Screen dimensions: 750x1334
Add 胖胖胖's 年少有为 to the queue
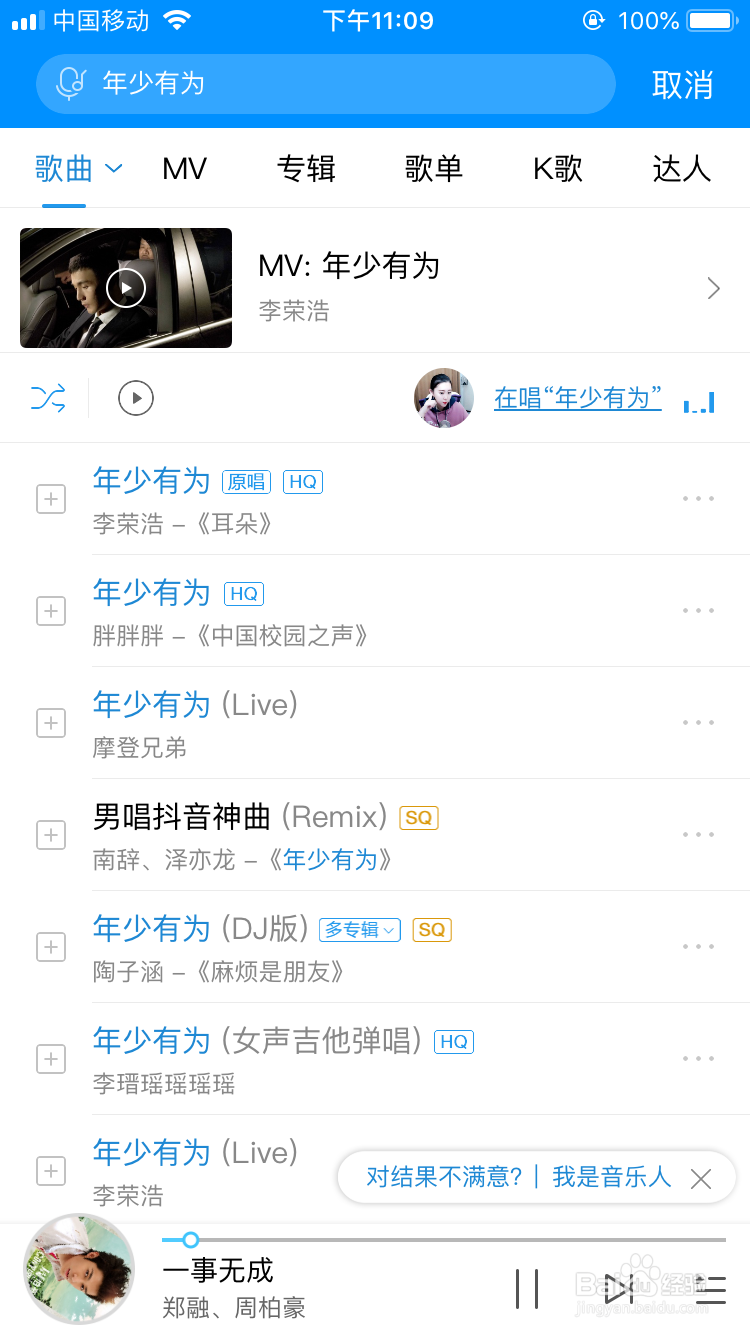point(51,611)
